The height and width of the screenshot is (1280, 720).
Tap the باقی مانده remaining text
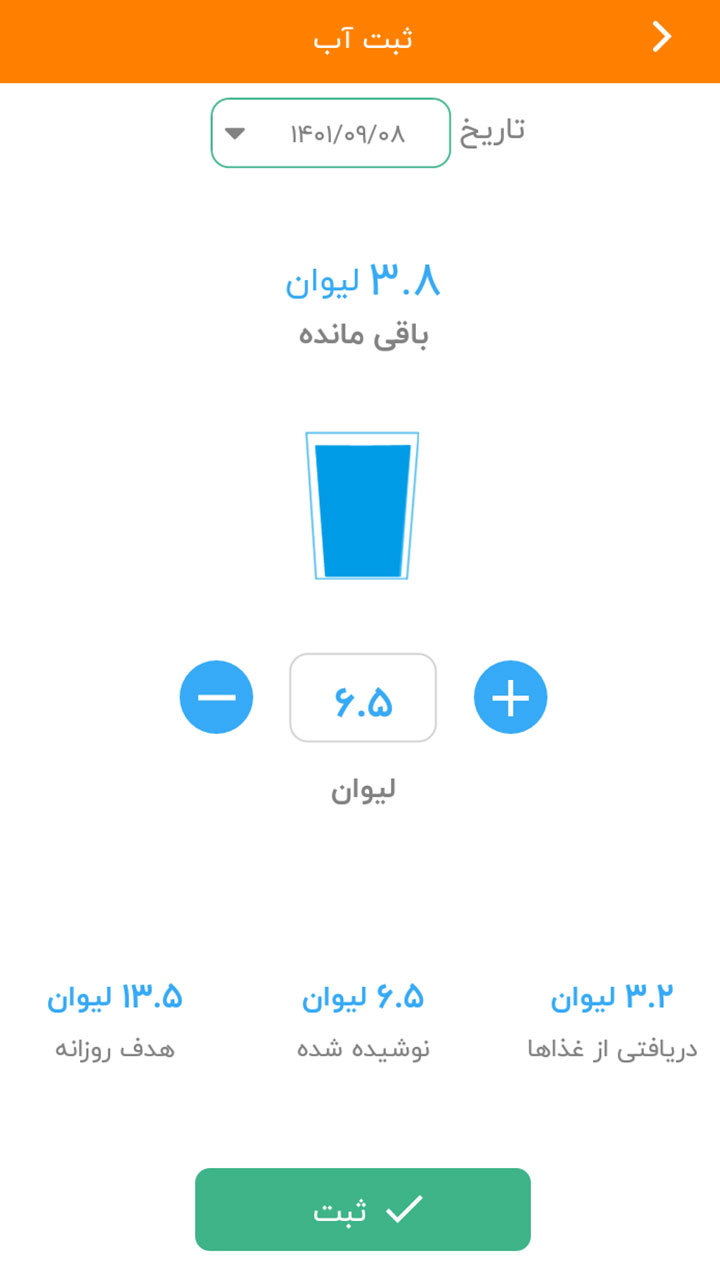click(362, 333)
